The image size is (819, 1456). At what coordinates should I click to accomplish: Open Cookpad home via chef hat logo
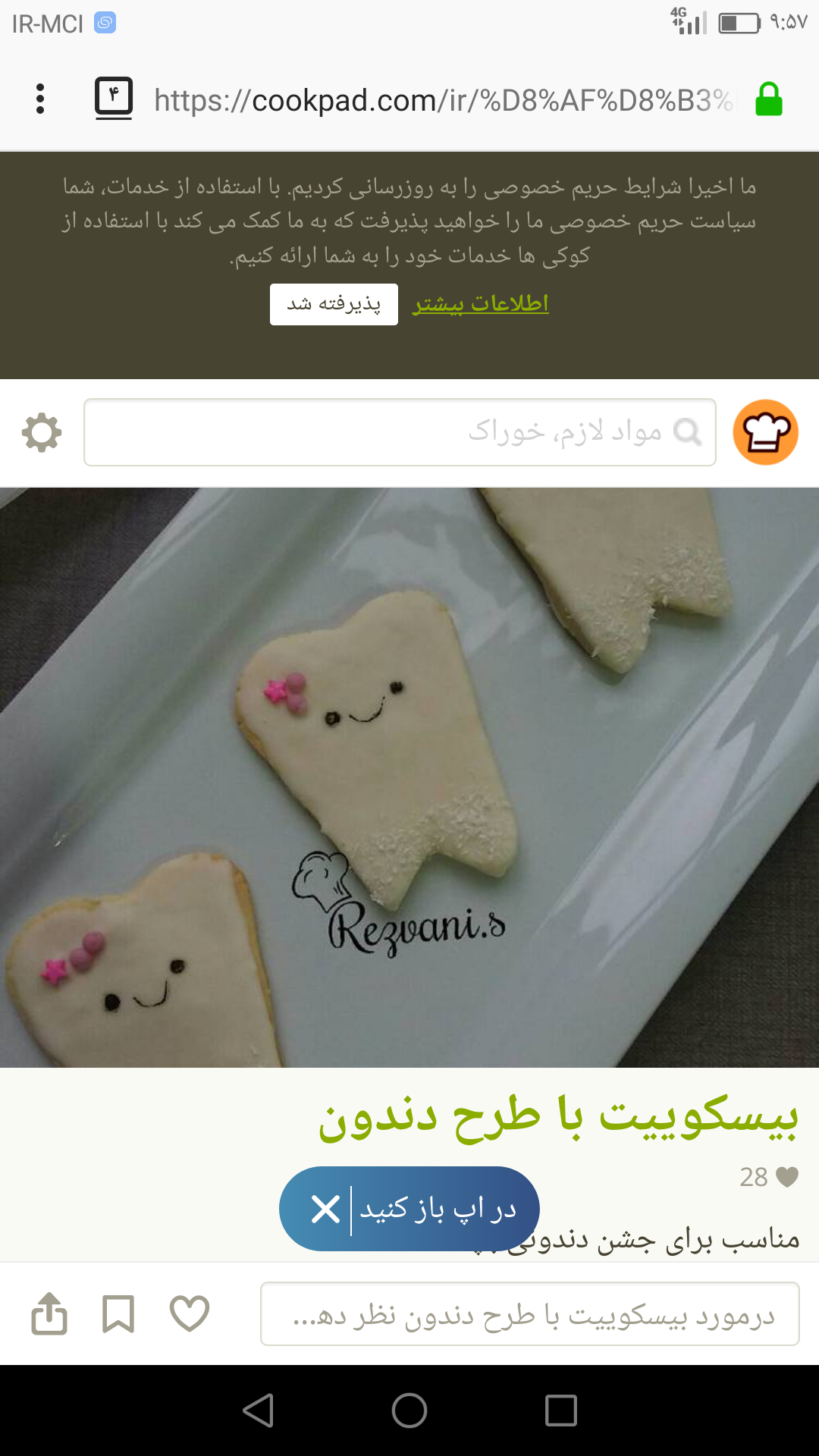click(765, 432)
